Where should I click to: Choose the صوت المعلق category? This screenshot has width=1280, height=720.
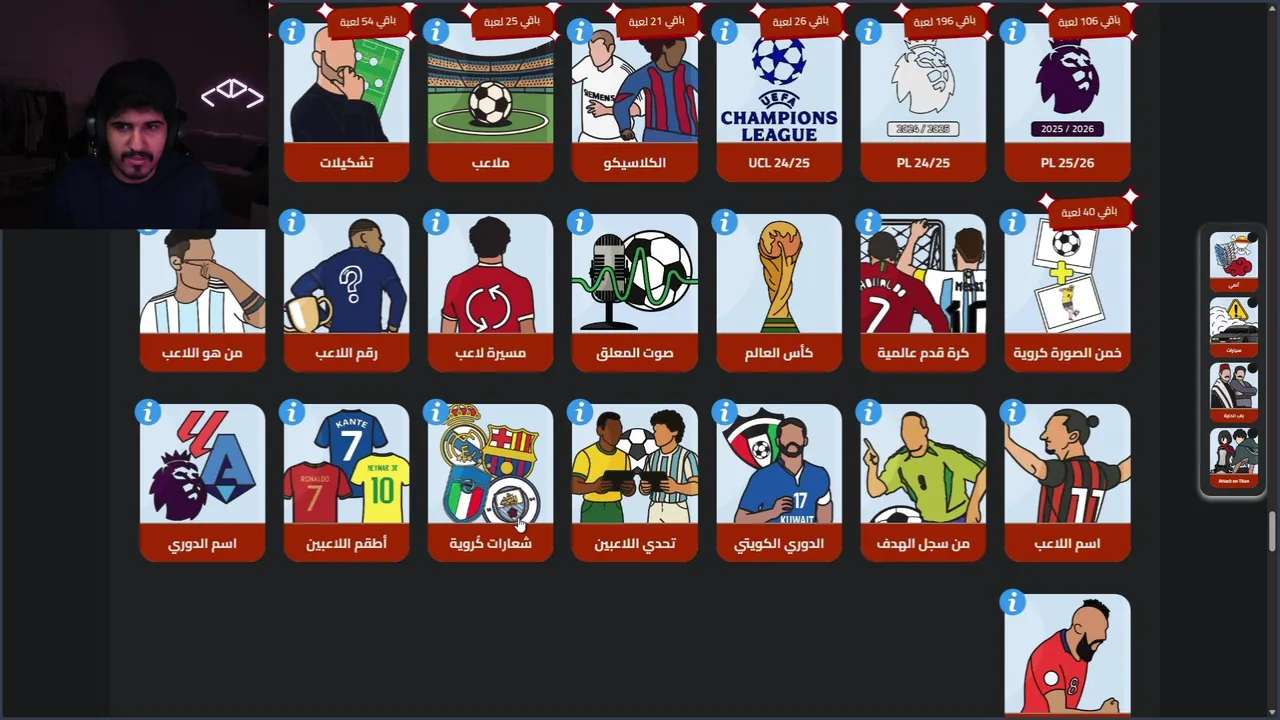(x=634, y=290)
